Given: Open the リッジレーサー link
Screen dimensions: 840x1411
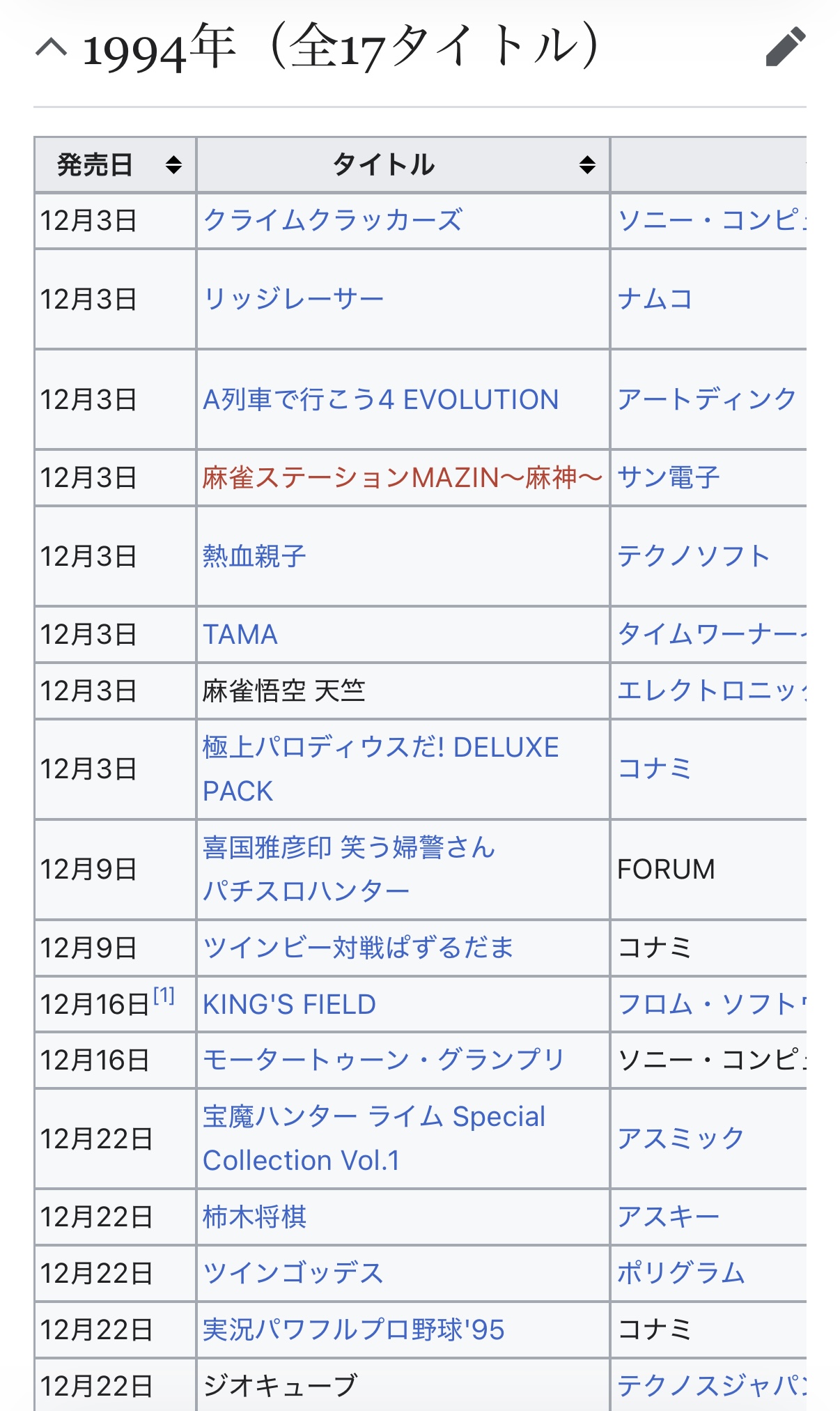Looking at the screenshot, I should [293, 299].
